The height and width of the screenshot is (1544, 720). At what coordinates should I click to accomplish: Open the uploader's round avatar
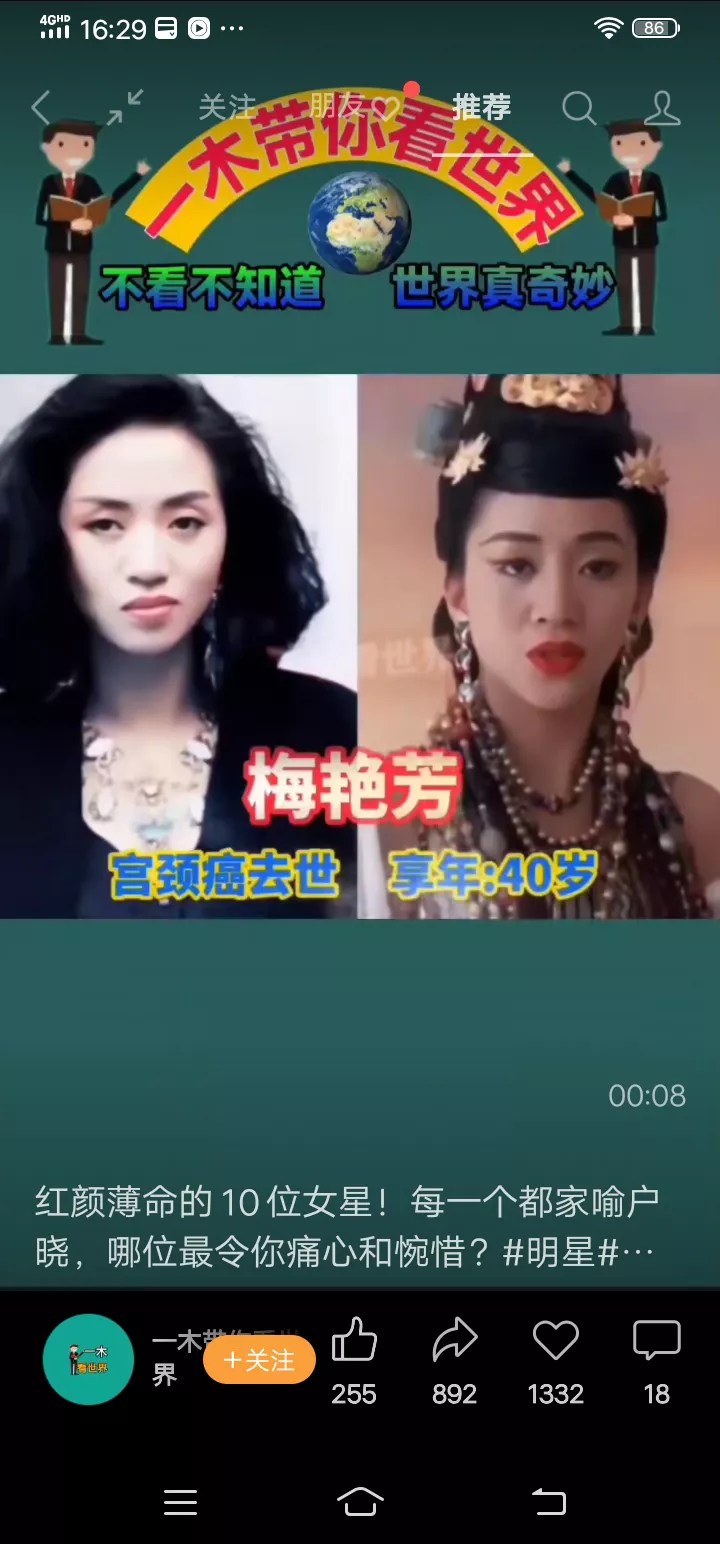(x=88, y=1359)
